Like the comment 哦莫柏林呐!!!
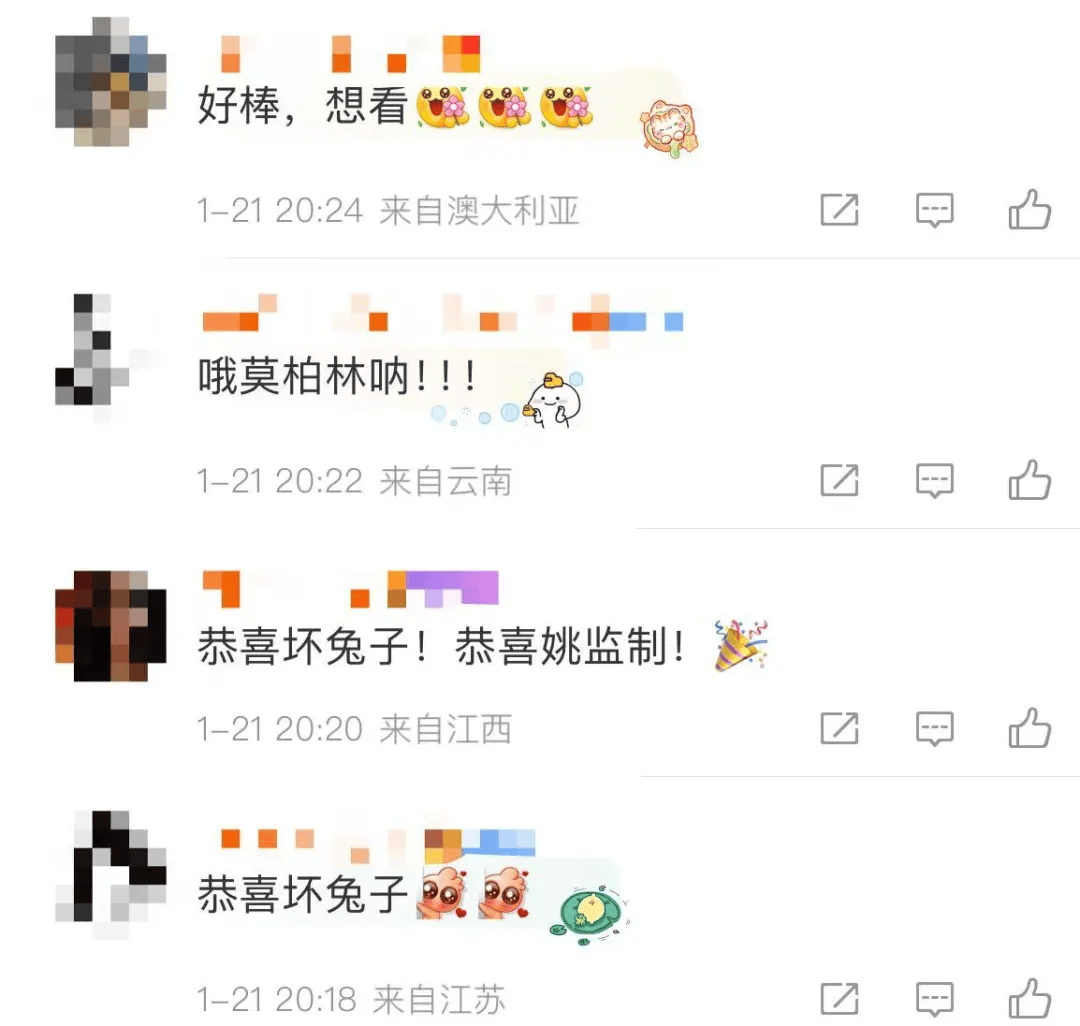This screenshot has width=1080, height=1026. (x=1029, y=481)
